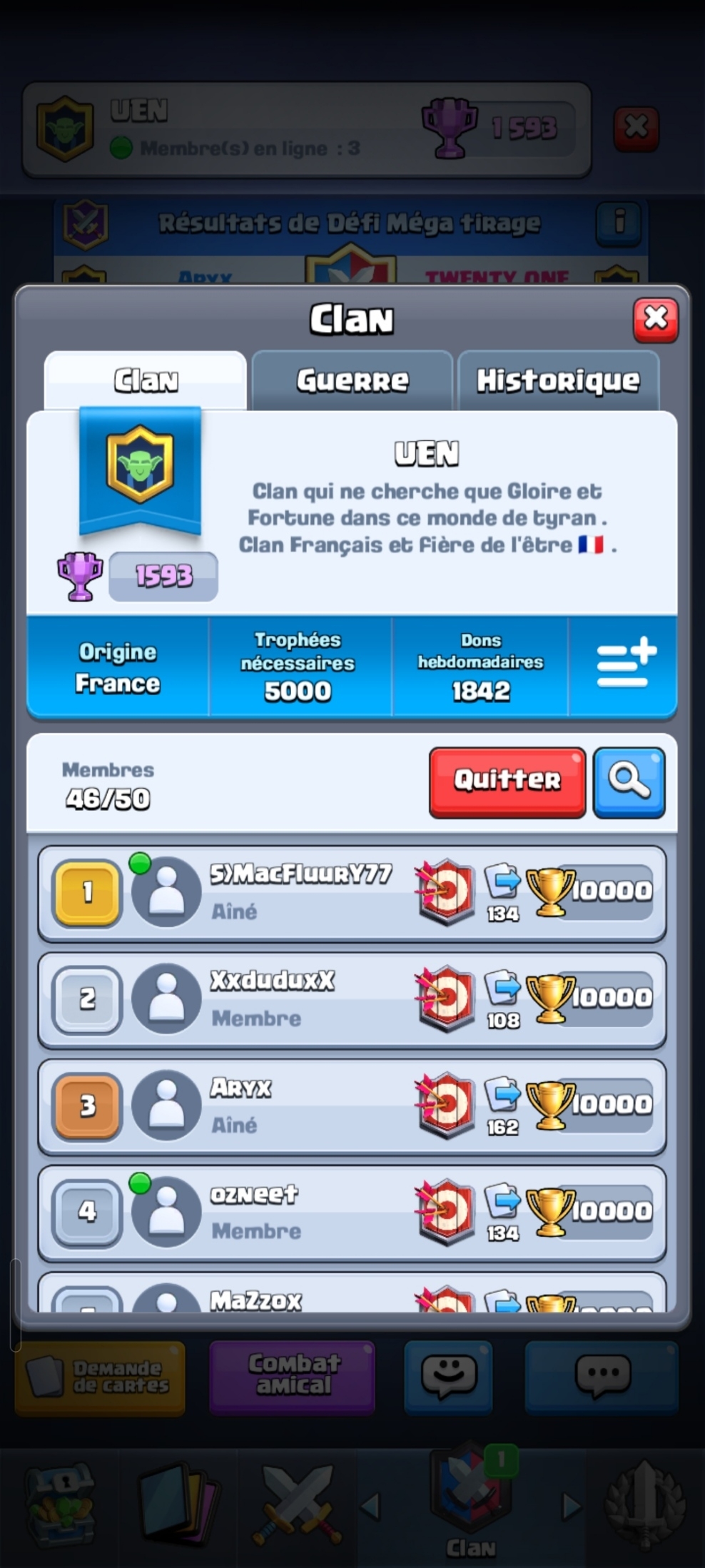The width and height of the screenshot is (705, 1568).
Task: Open the Historique tab
Action: click(559, 380)
